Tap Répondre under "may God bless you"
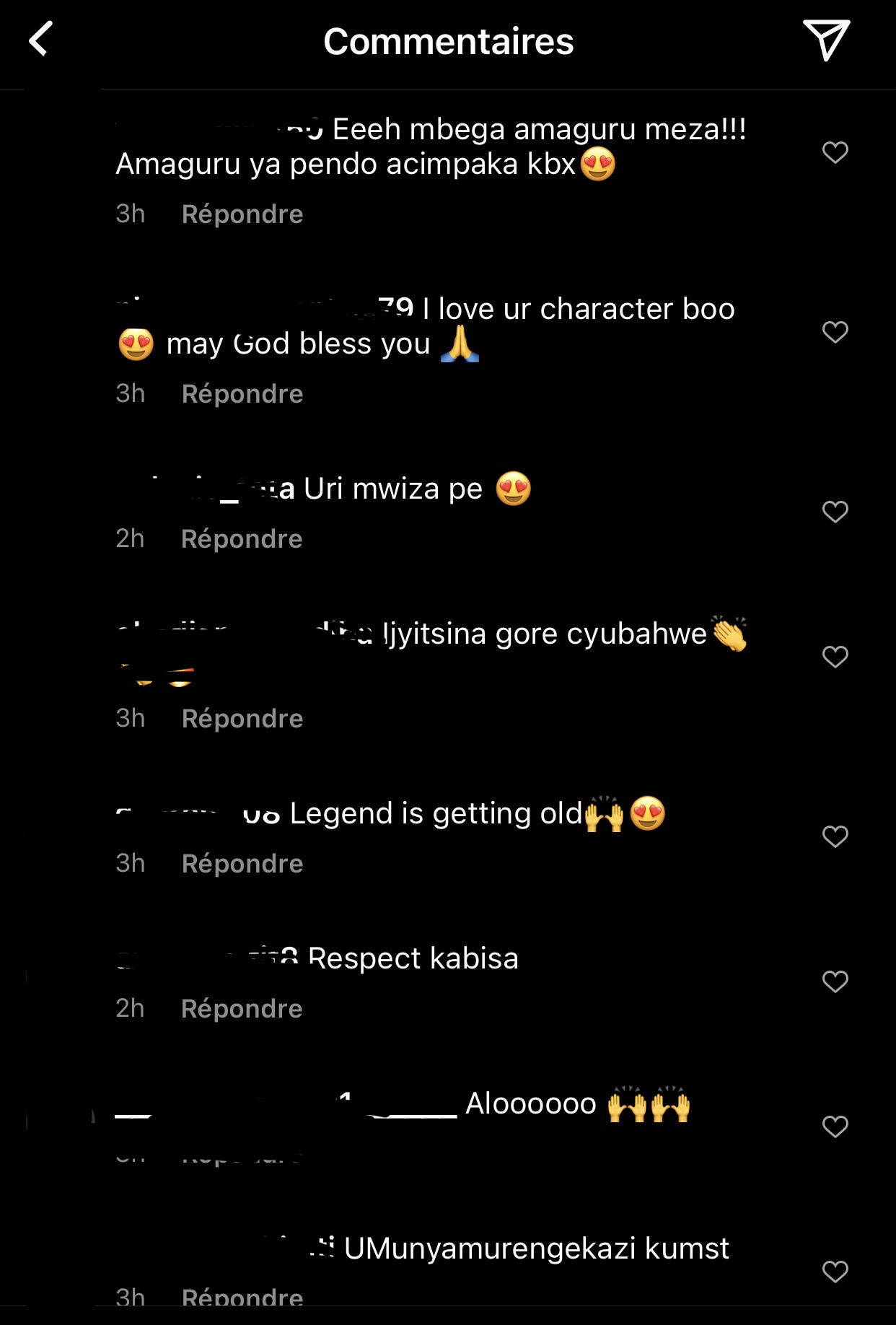The width and height of the screenshot is (896, 1325). click(x=242, y=394)
